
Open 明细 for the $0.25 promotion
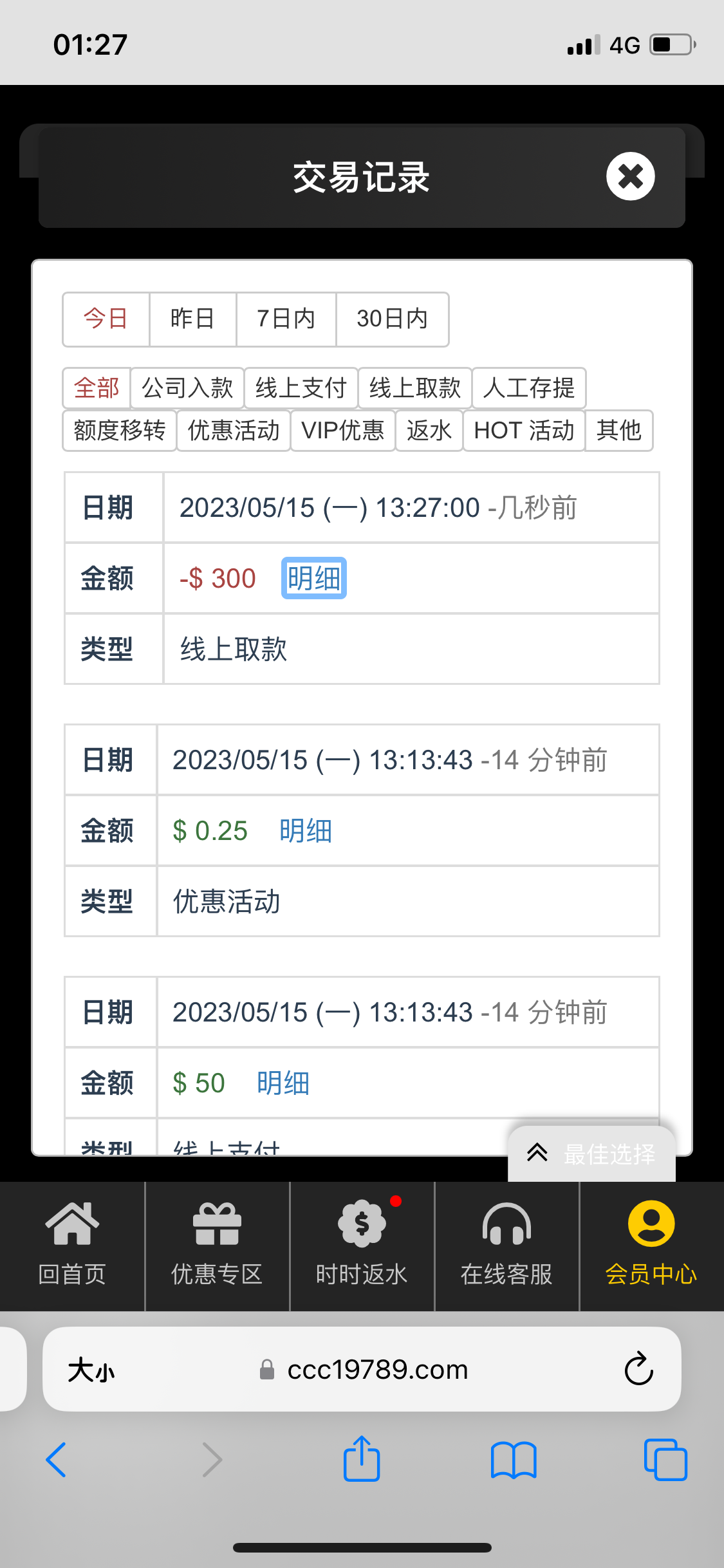pyautogui.click(x=304, y=831)
